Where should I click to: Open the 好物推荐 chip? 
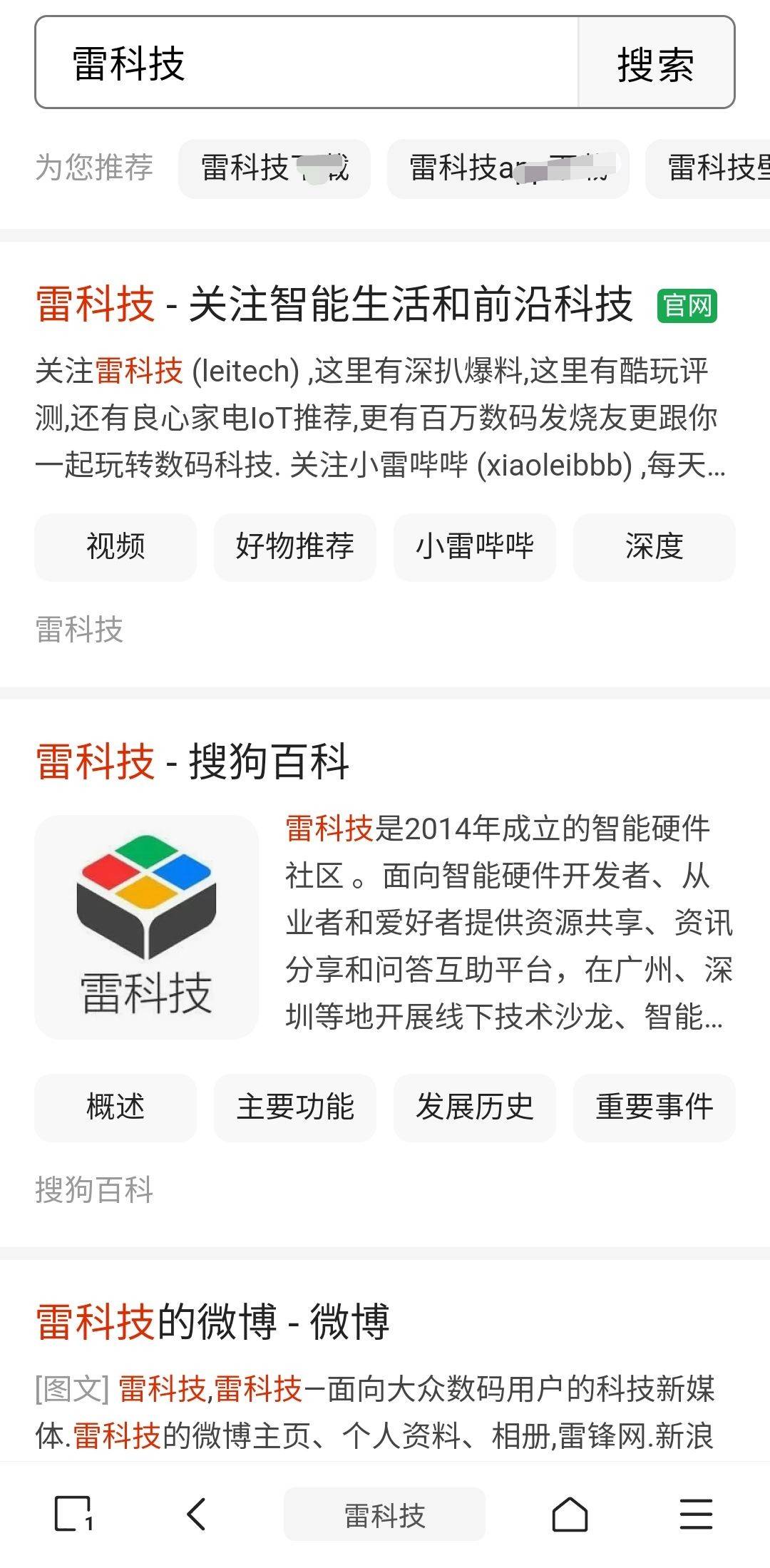tap(295, 547)
